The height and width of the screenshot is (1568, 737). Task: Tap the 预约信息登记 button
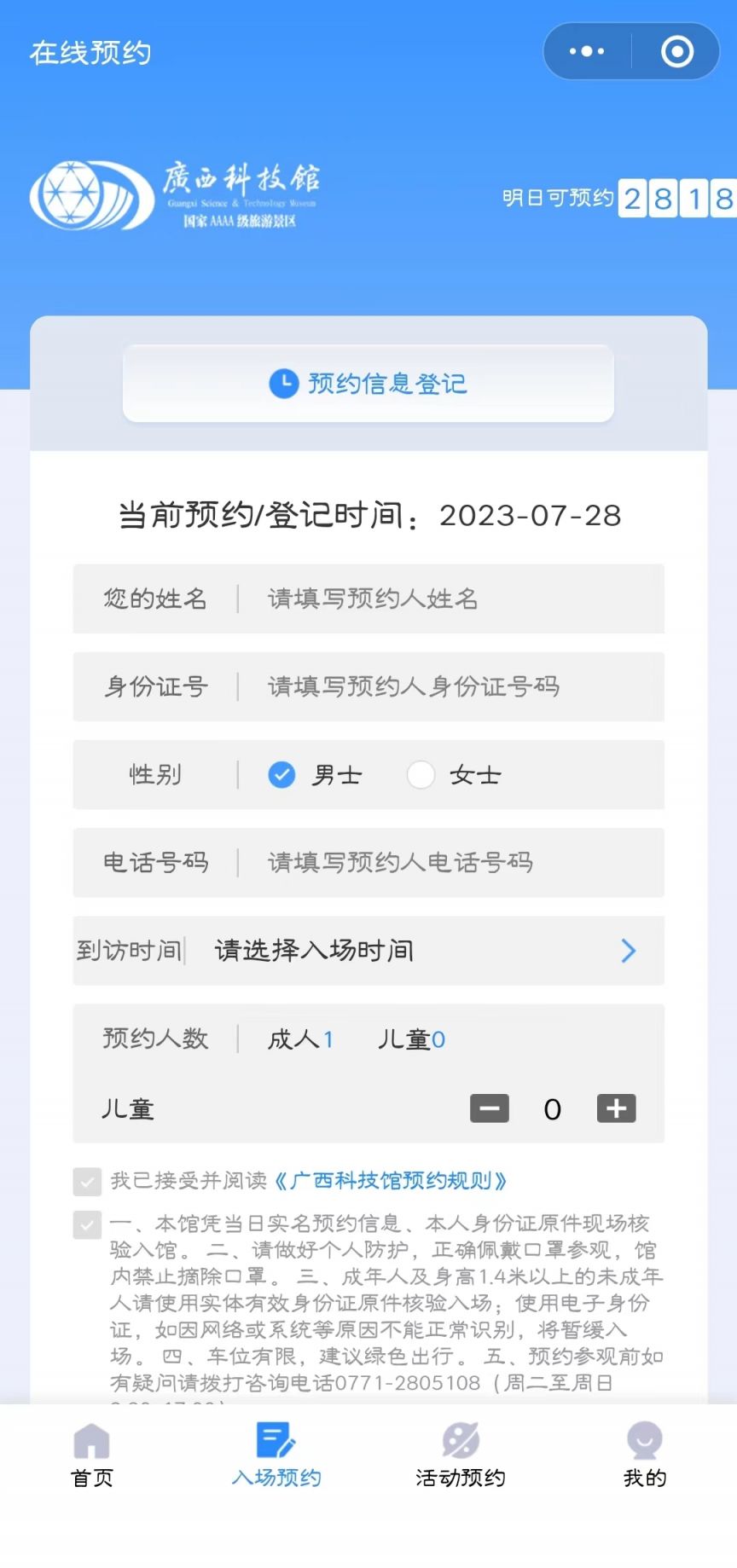(368, 384)
